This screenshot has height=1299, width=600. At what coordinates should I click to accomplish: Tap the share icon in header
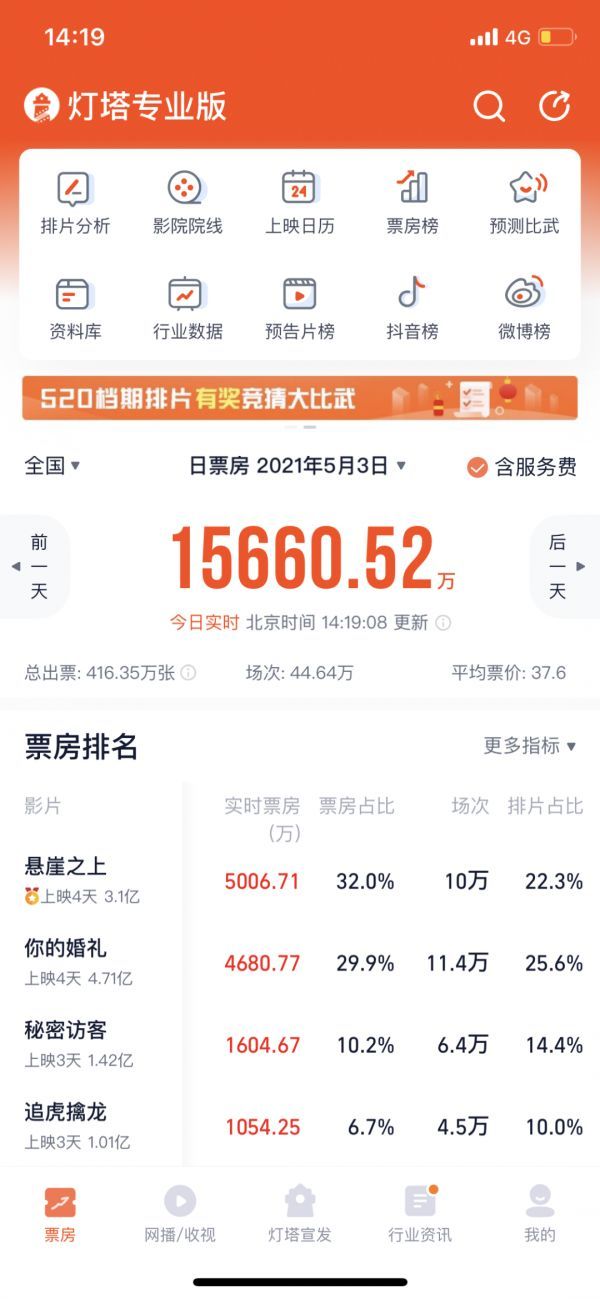pyautogui.click(x=554, y=106)
